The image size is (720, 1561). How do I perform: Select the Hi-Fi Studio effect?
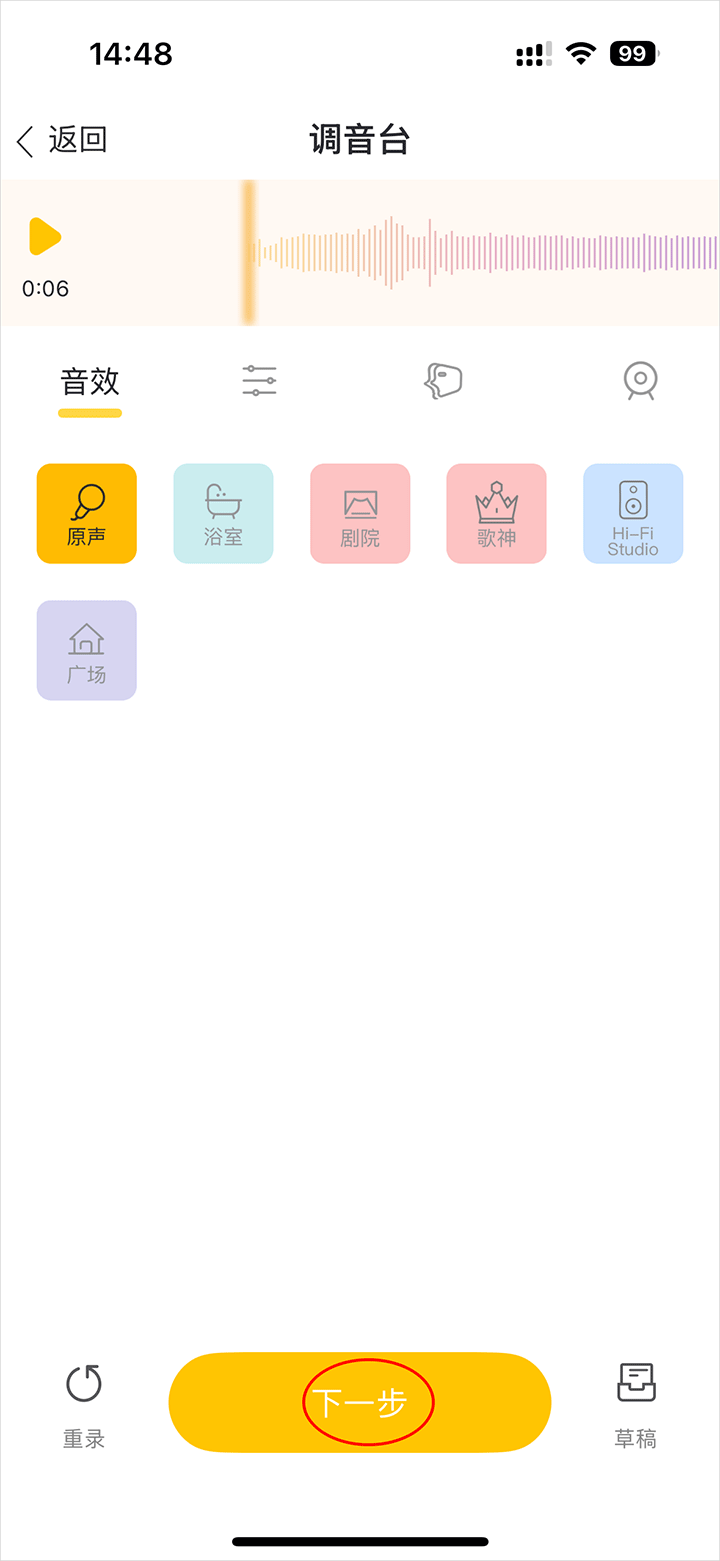click(633, 514)
